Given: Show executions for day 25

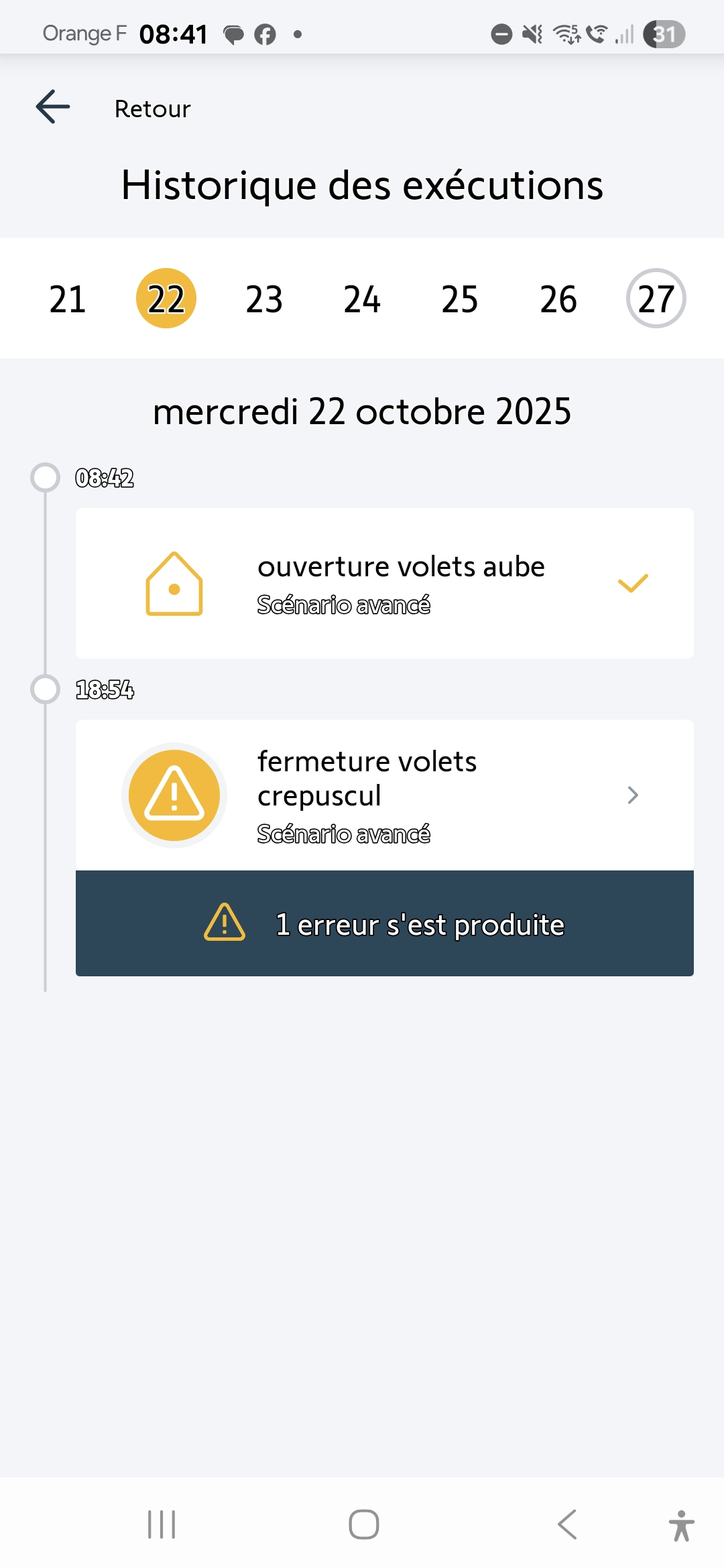Looking at the screenshot, I should (x=460, y=299).
